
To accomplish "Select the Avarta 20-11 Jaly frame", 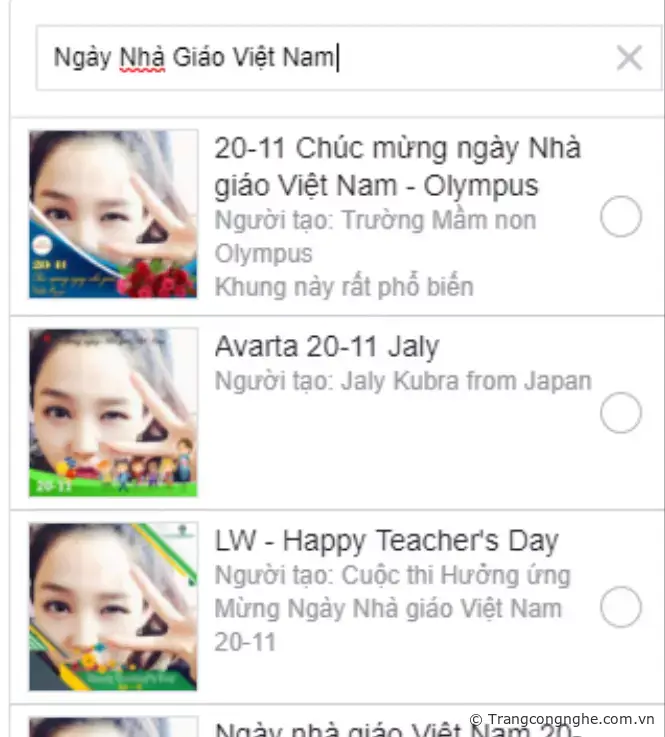I will [x=620, y=412].
